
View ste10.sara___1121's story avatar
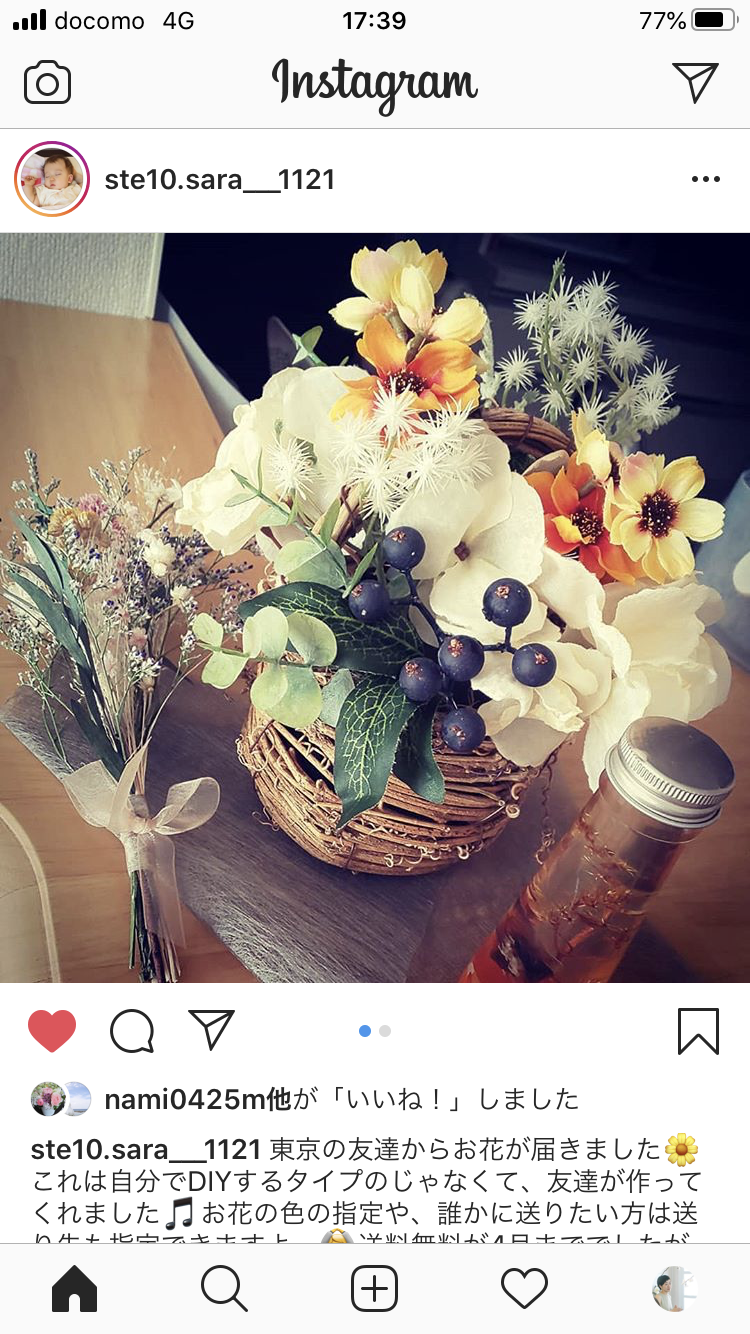pos(52,180)
